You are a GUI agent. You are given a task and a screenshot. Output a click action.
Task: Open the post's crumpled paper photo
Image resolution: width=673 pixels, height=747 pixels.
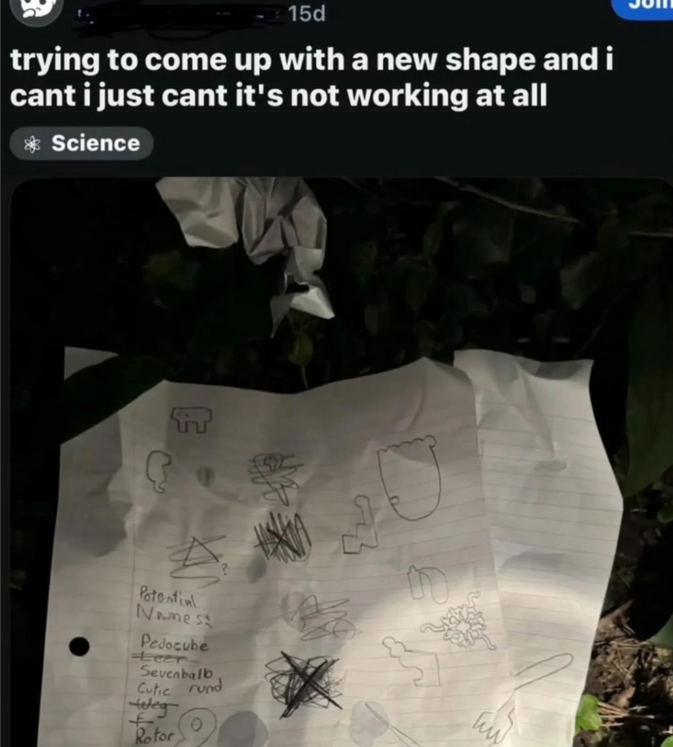tap(340, 470)
